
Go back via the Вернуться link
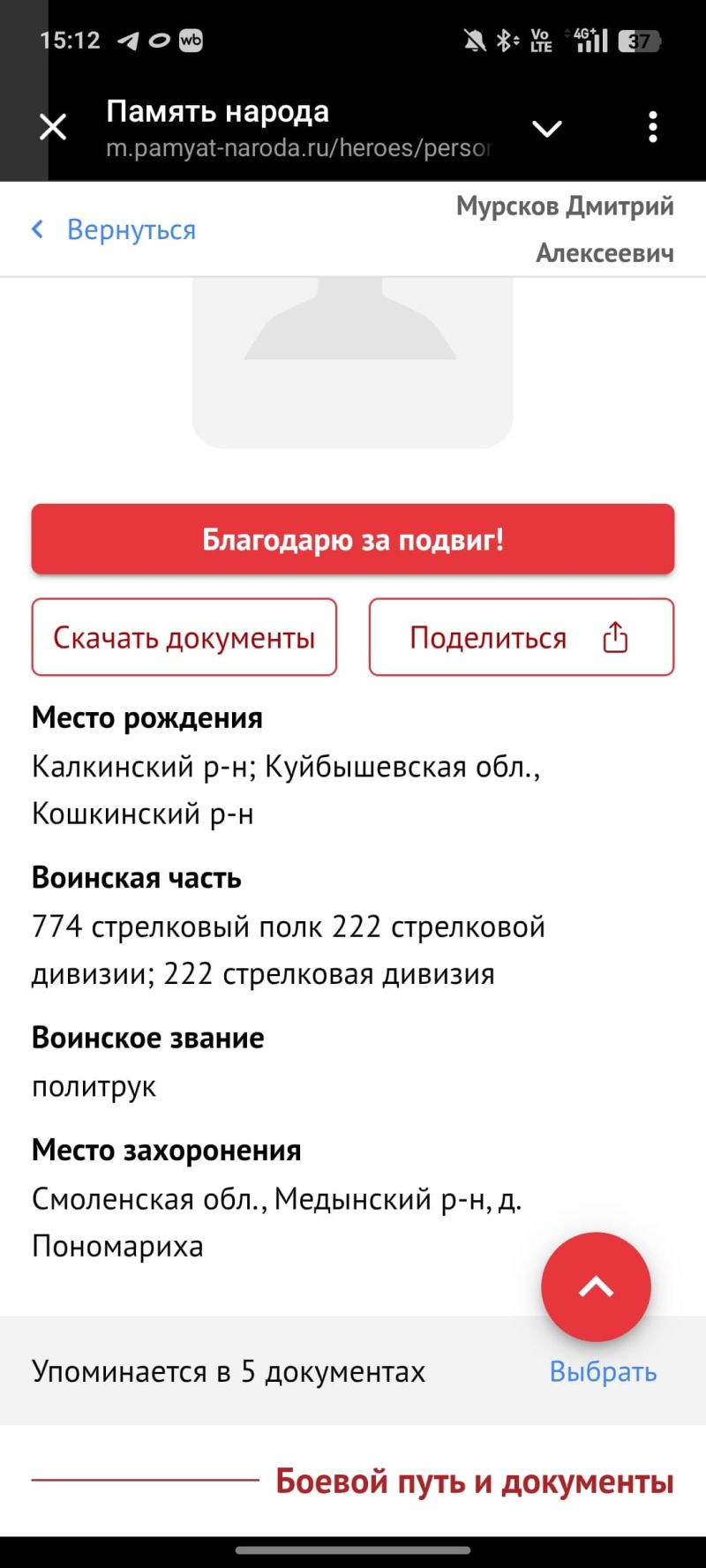click(114, 230)
